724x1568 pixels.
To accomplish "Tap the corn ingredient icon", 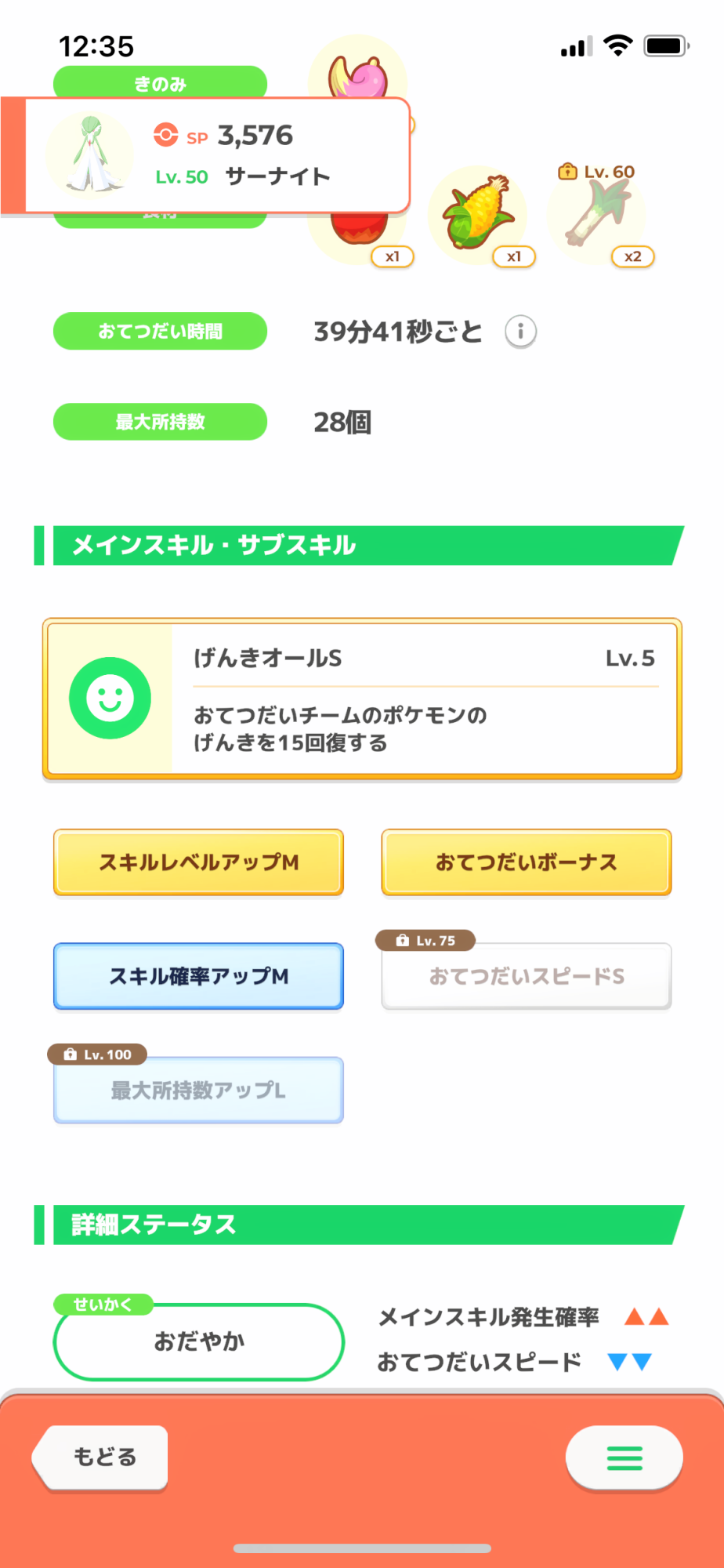I will [478, 215].
